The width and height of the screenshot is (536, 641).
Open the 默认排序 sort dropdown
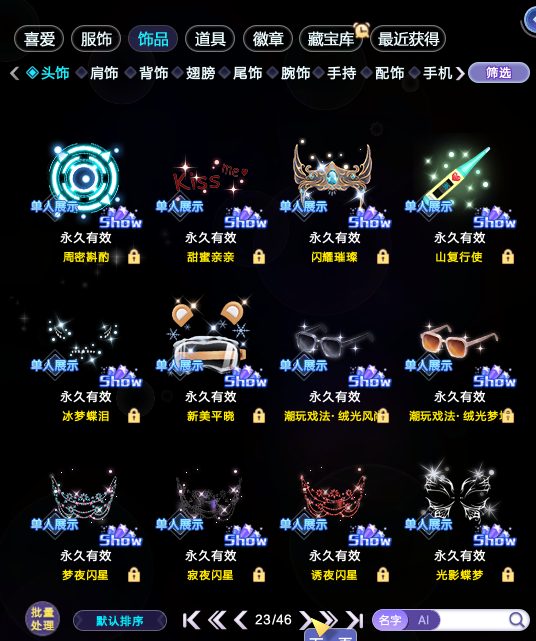click(120, 621)
